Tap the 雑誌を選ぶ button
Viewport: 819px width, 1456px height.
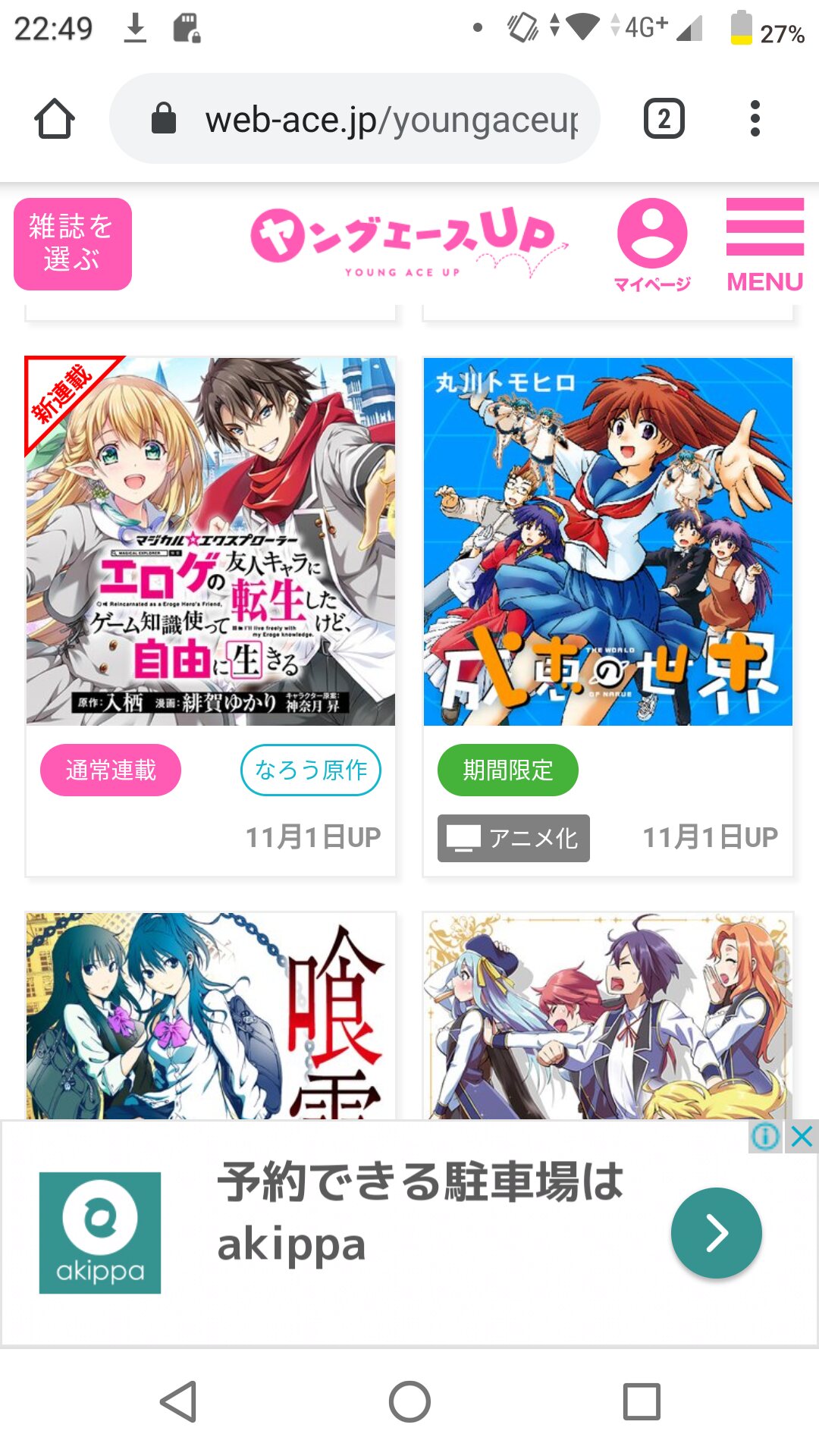click(73, 243)
